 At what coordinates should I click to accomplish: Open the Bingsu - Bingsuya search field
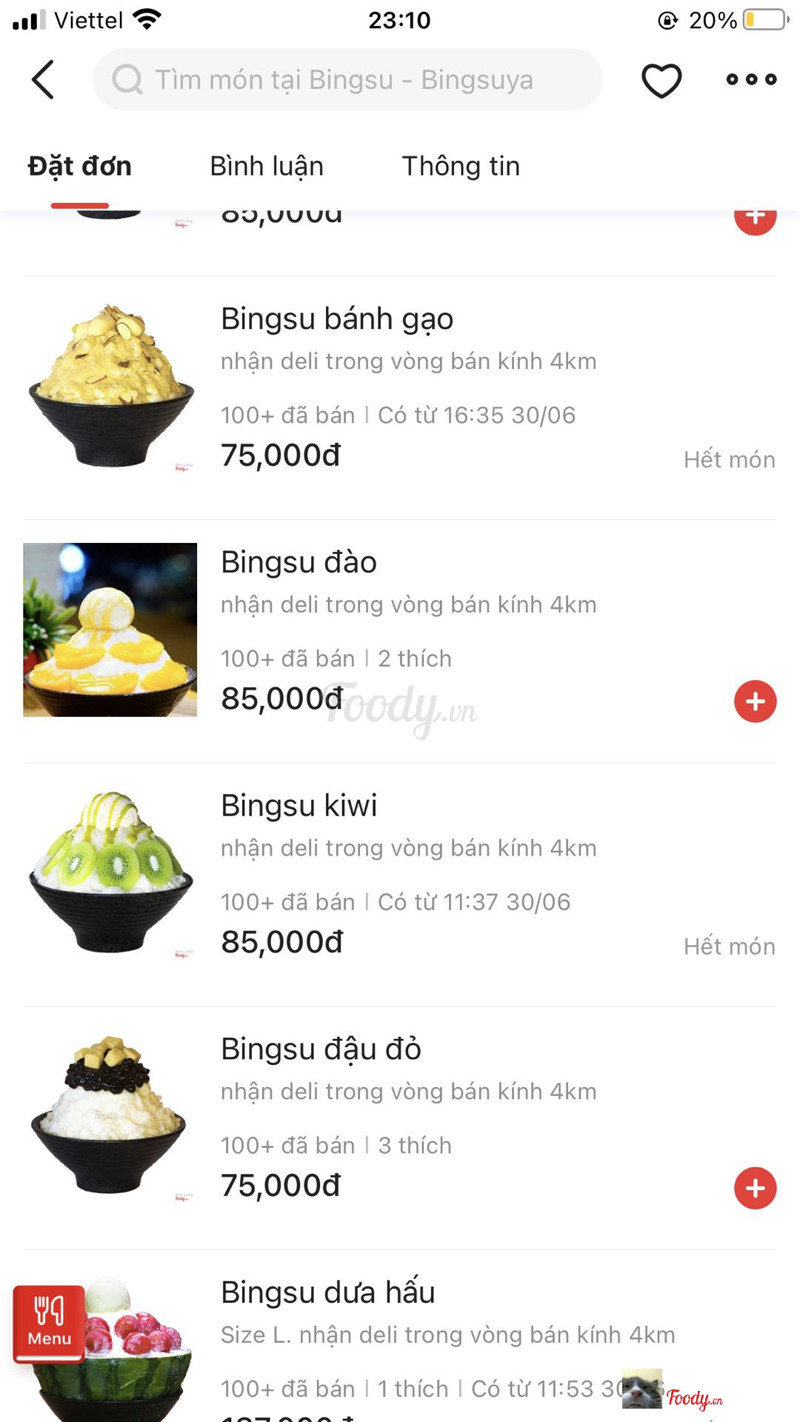click(347, 80)
